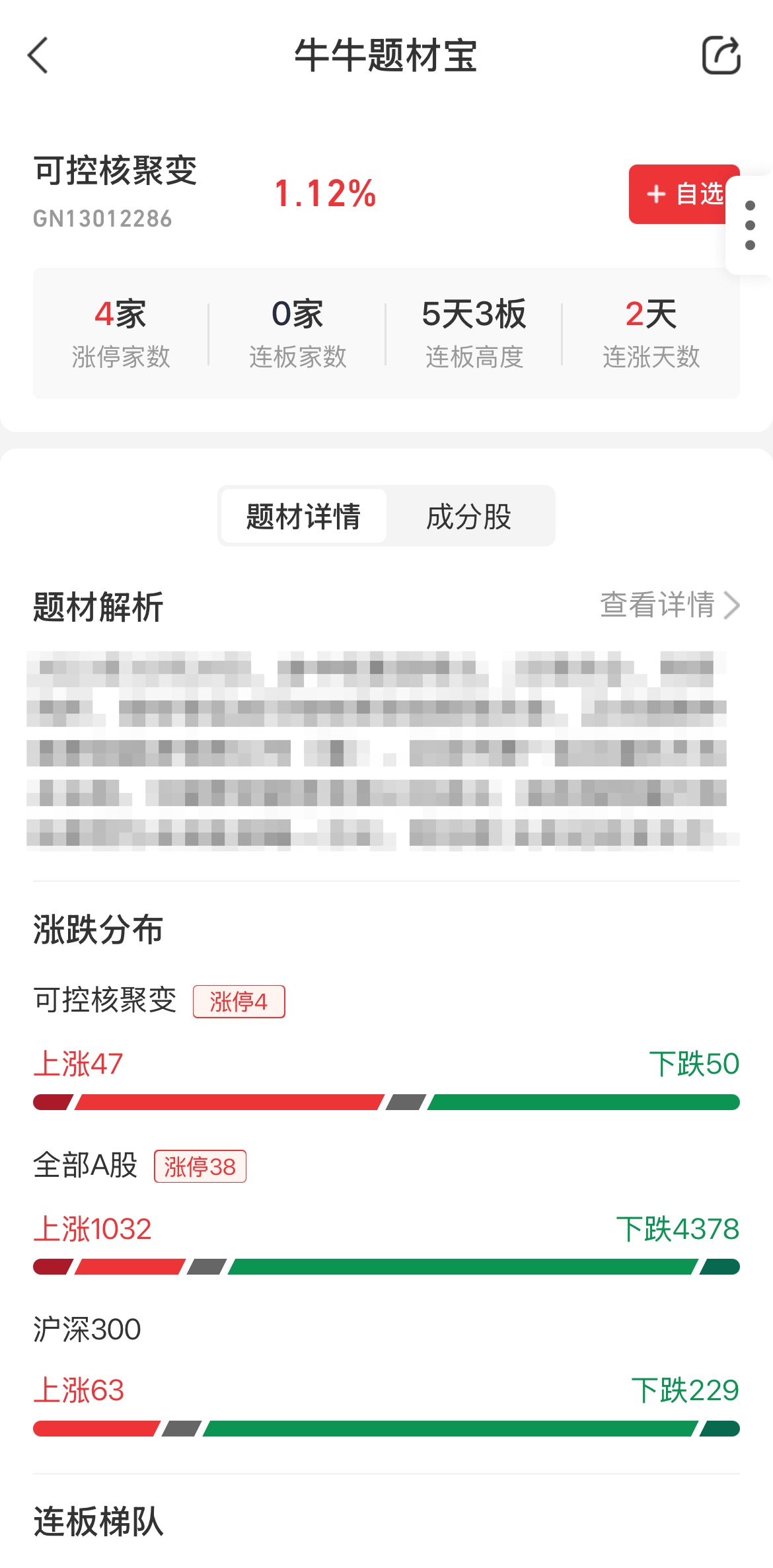Add 可控核聚变 to 自选 watchlist
Image resolution: width=773 pixels, height=1568 pixels.
pyautogui.click(x=679, y=194)
